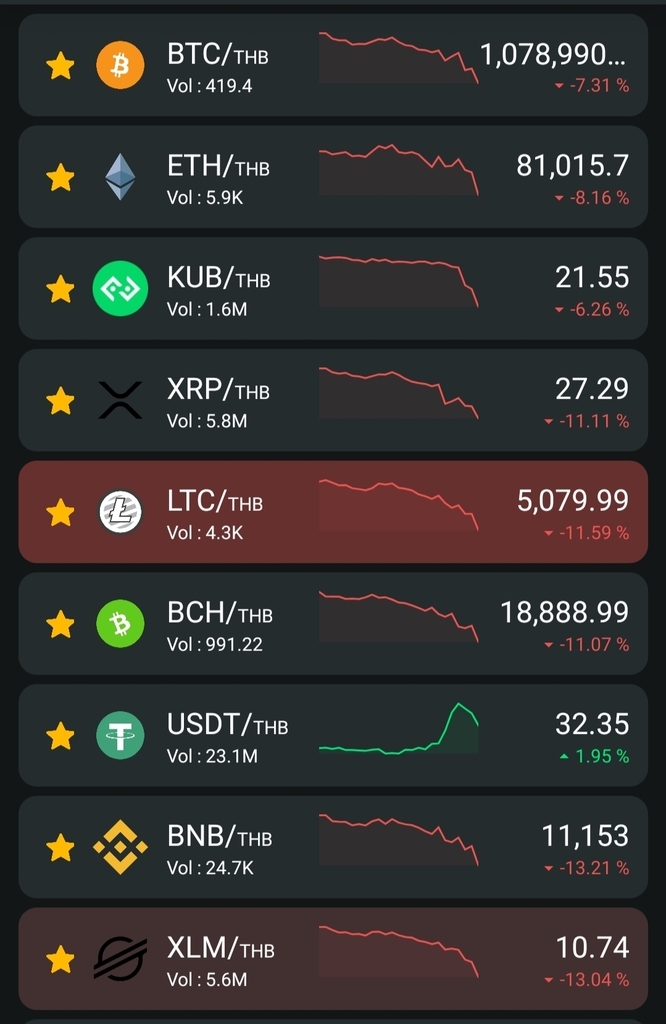This screenshot has height=1024, width=666.
Task: Unstar LTC in the watchlist
Action: (x=61, y=514)
